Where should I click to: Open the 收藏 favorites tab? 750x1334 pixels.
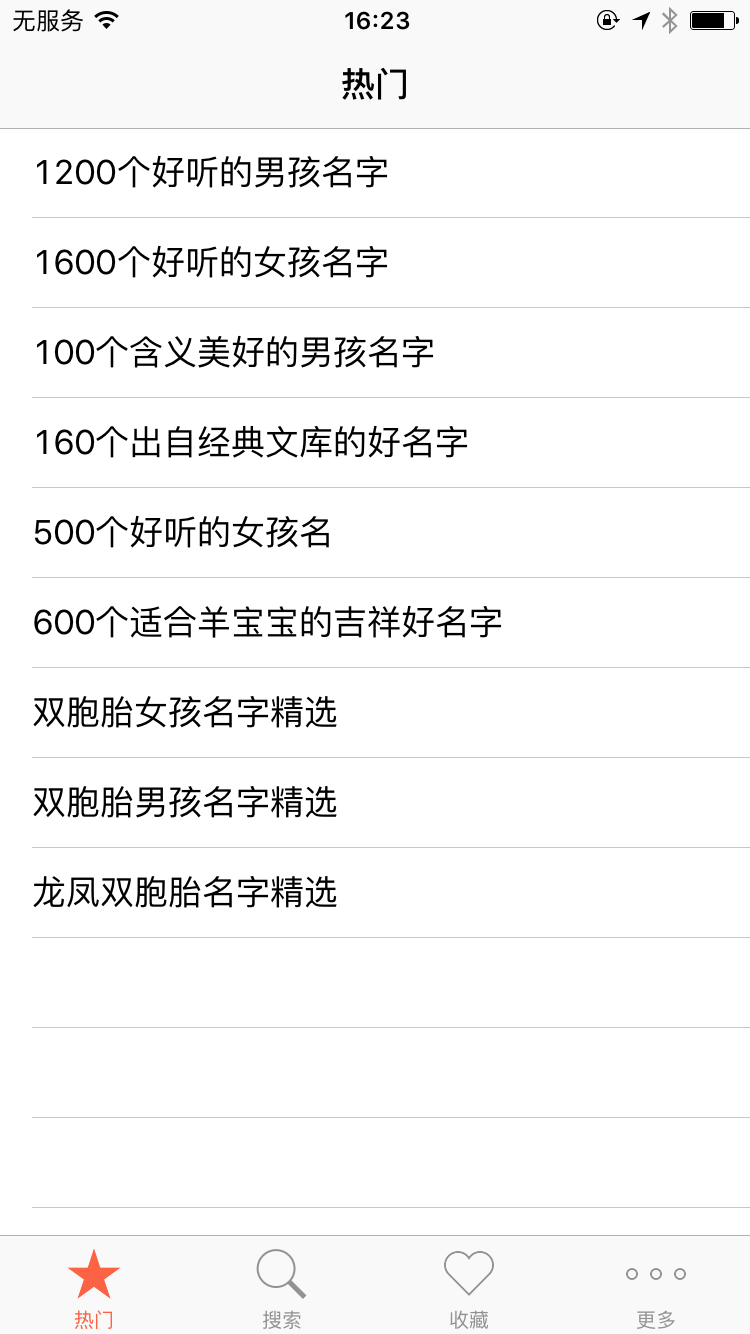tap(468, 1287)
